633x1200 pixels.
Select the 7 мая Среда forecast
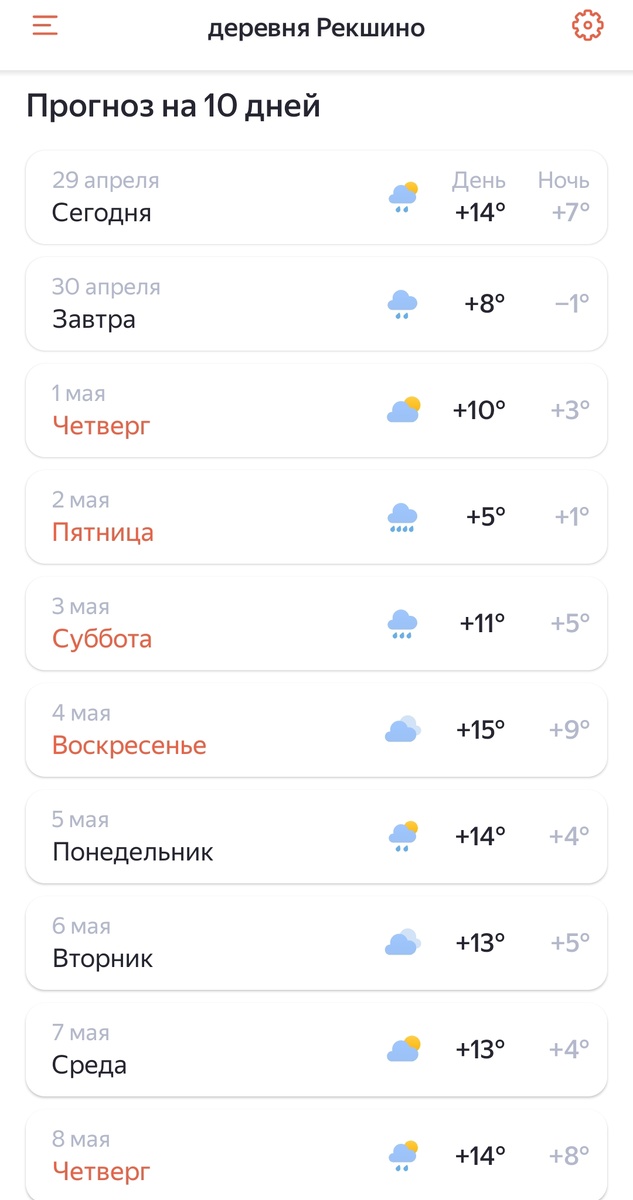pos(316,1050)
